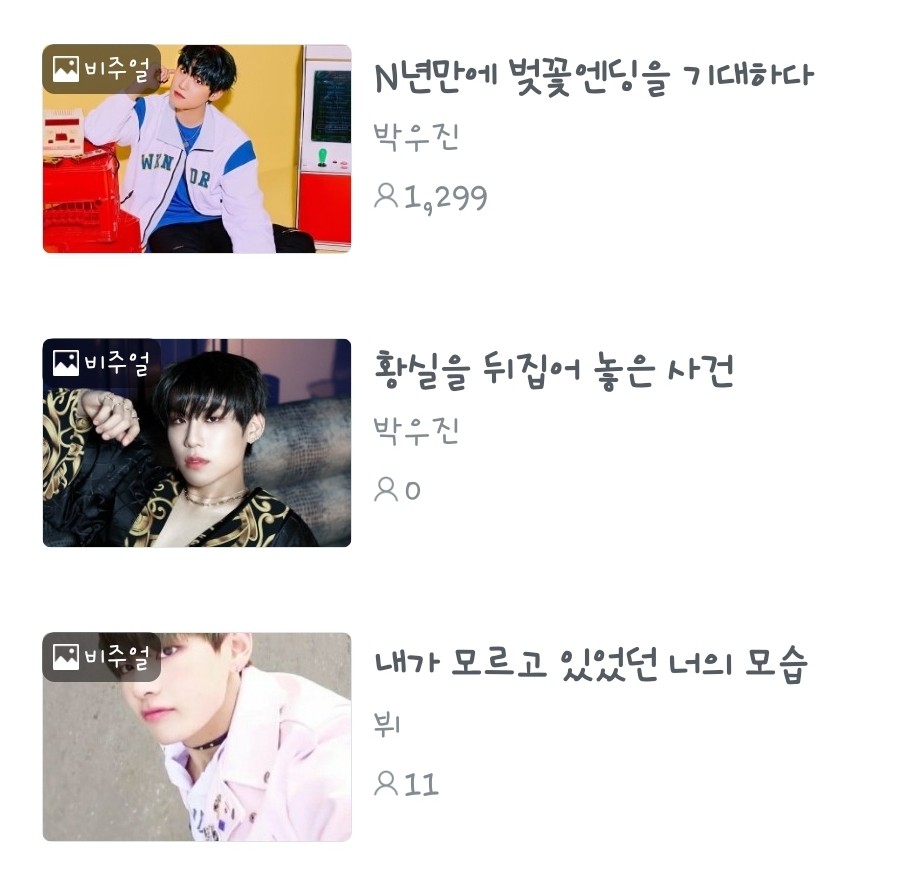This screenshot has width=904, height=874.
Task: Open the story "N년만에 벚꽃엔딩을 기대하다"
Action: pos(594,78)
